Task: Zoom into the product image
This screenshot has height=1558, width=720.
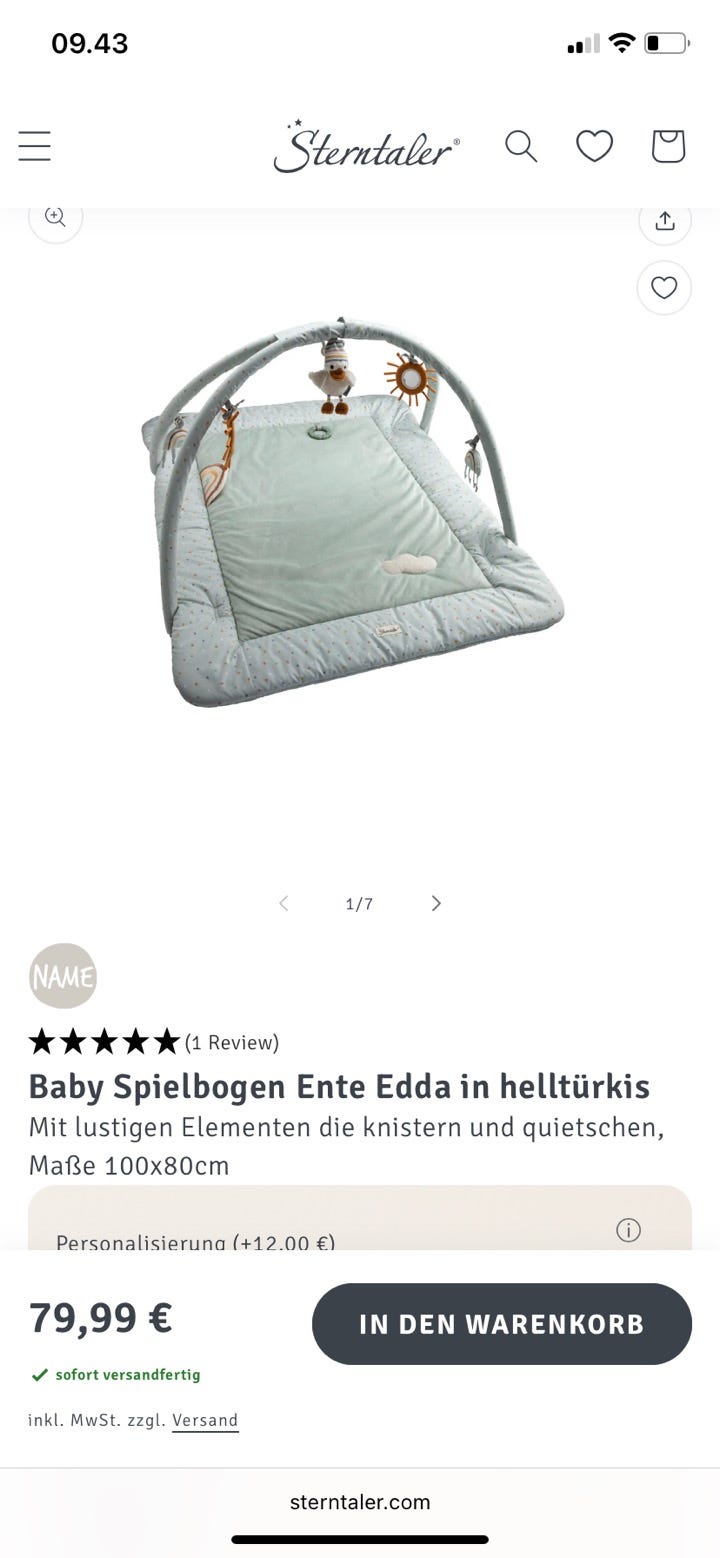Action: pyautogui.click(x=55, y=217)
